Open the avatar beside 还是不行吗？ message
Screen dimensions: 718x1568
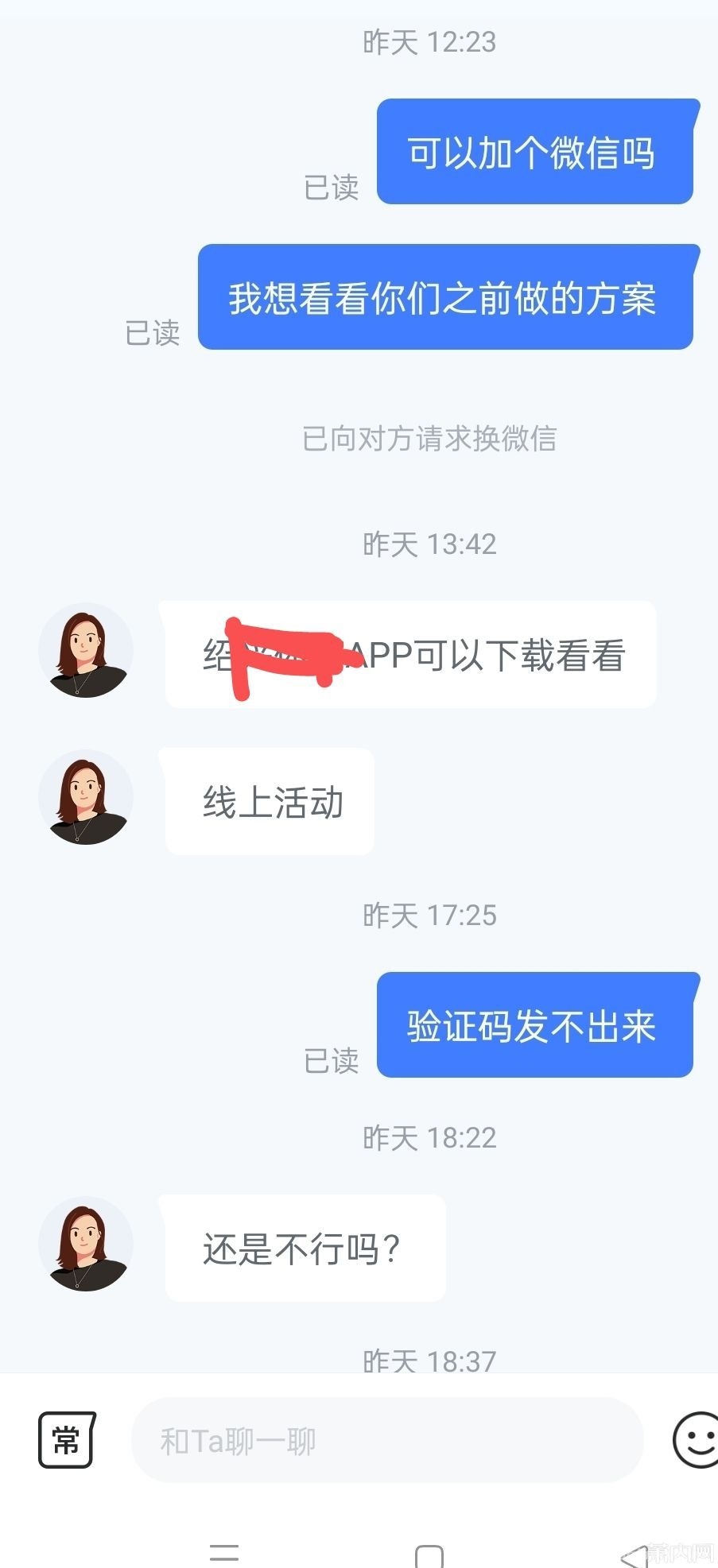[86, 1244]
